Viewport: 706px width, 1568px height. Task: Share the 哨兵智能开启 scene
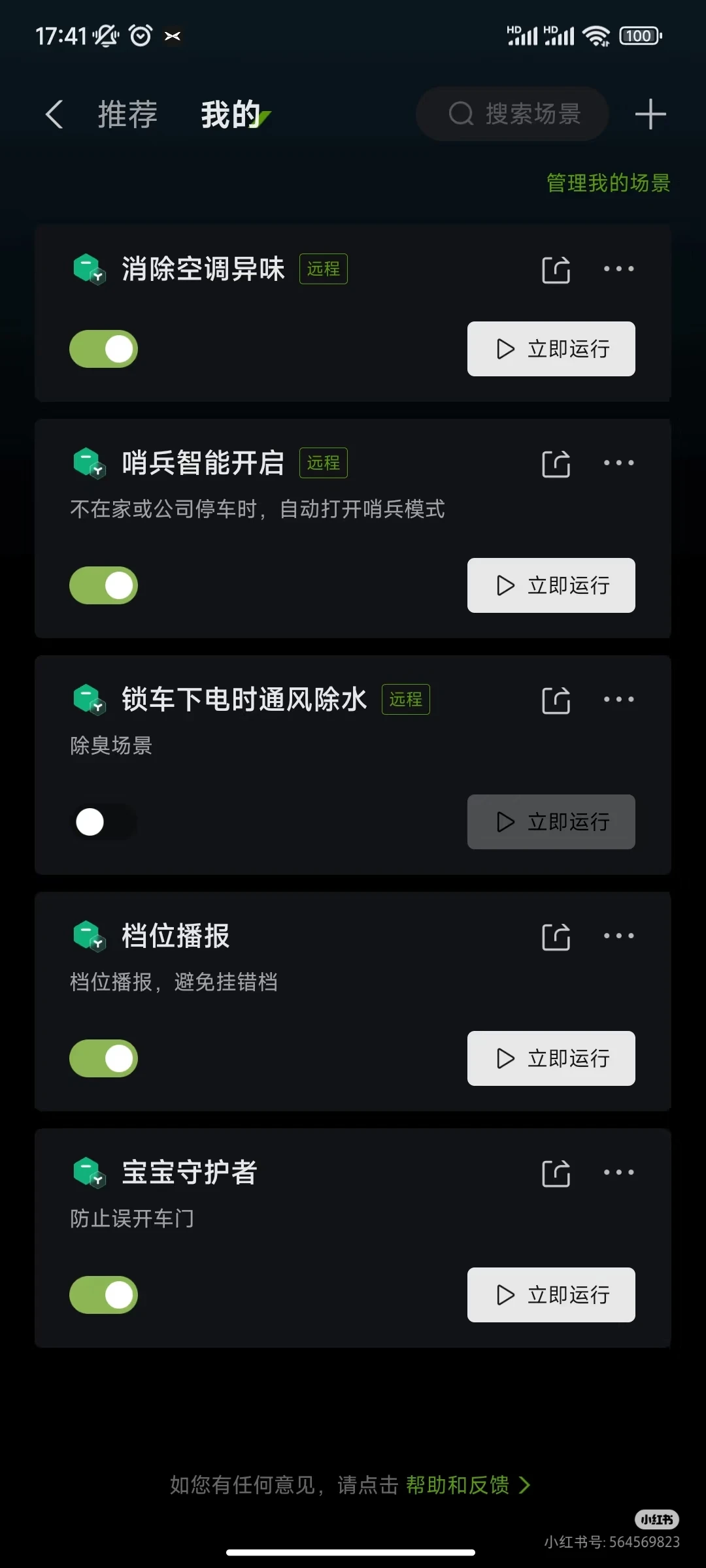click(x=556, y=463)
